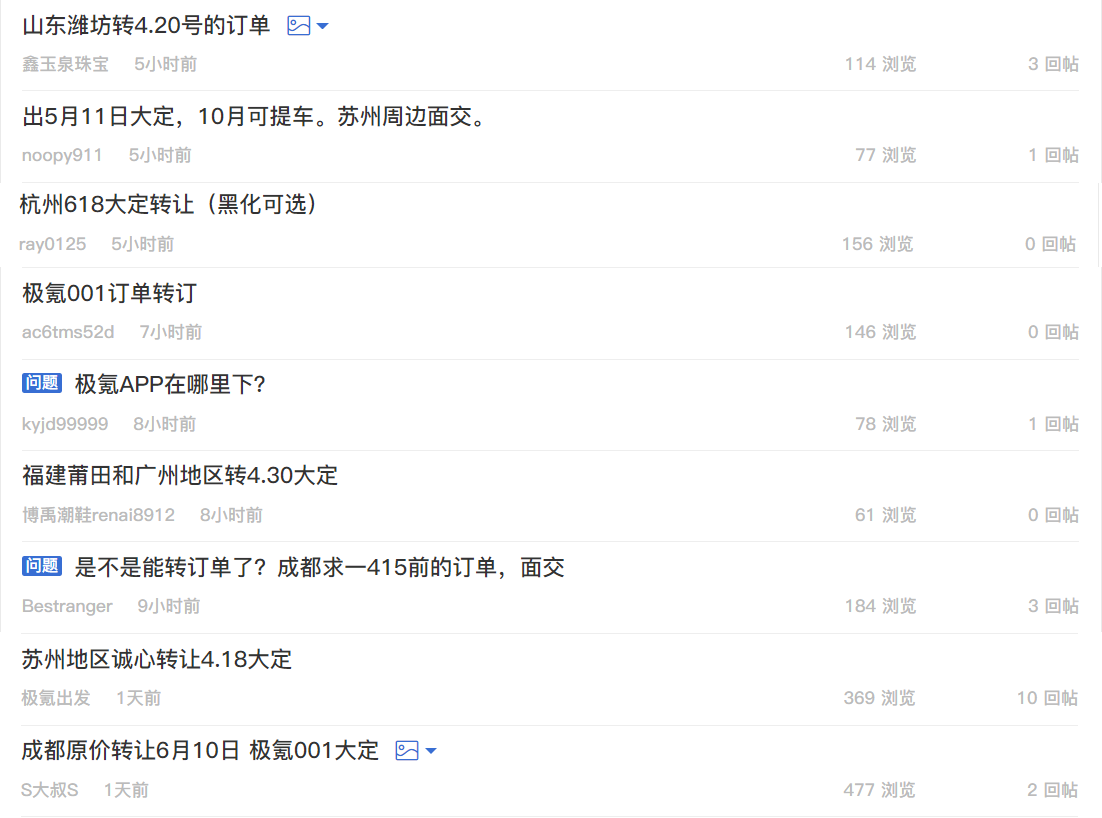View the profile of author 鑫玉泉珠宝
Image resolution: width=1102 pixels, height=818 pixels.
click(x=65, y=64)
